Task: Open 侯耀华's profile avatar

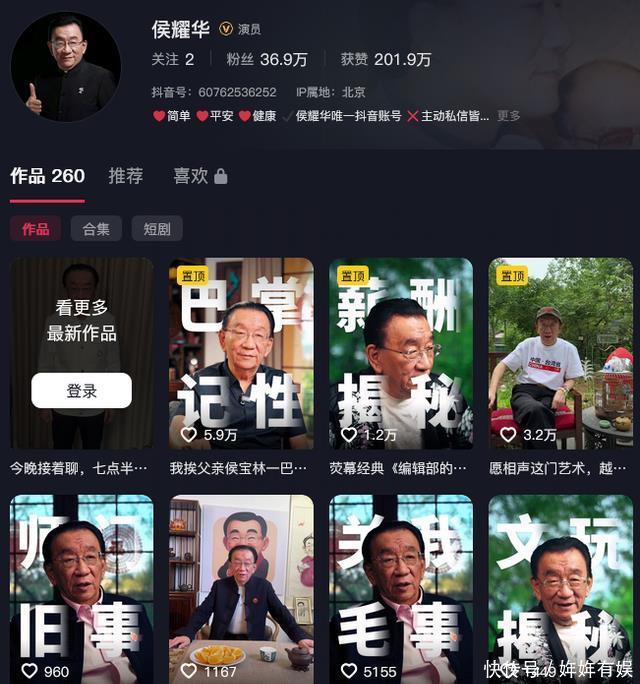Action: pos(66,67)
